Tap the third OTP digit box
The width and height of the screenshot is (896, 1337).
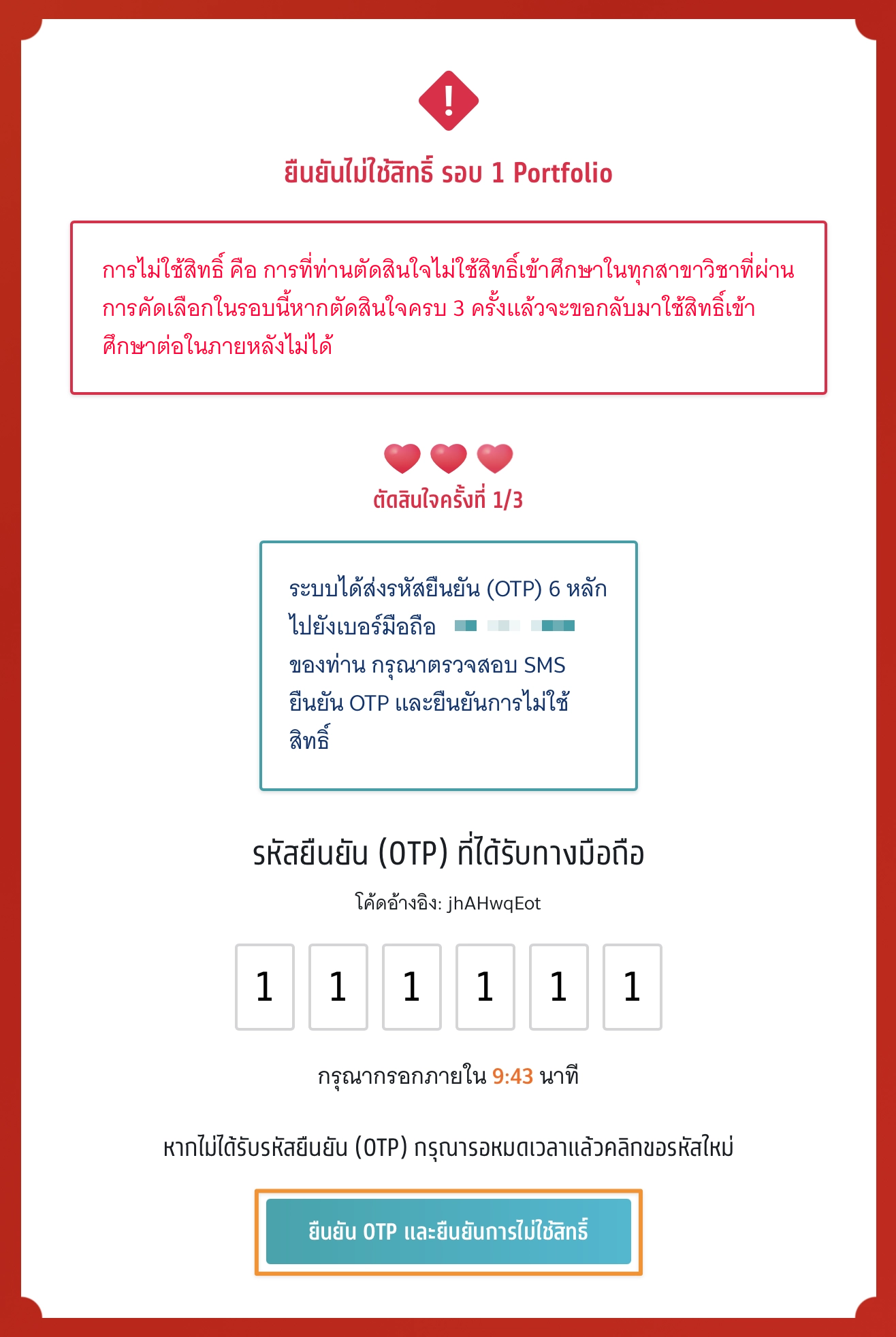[x=412, y=986]
